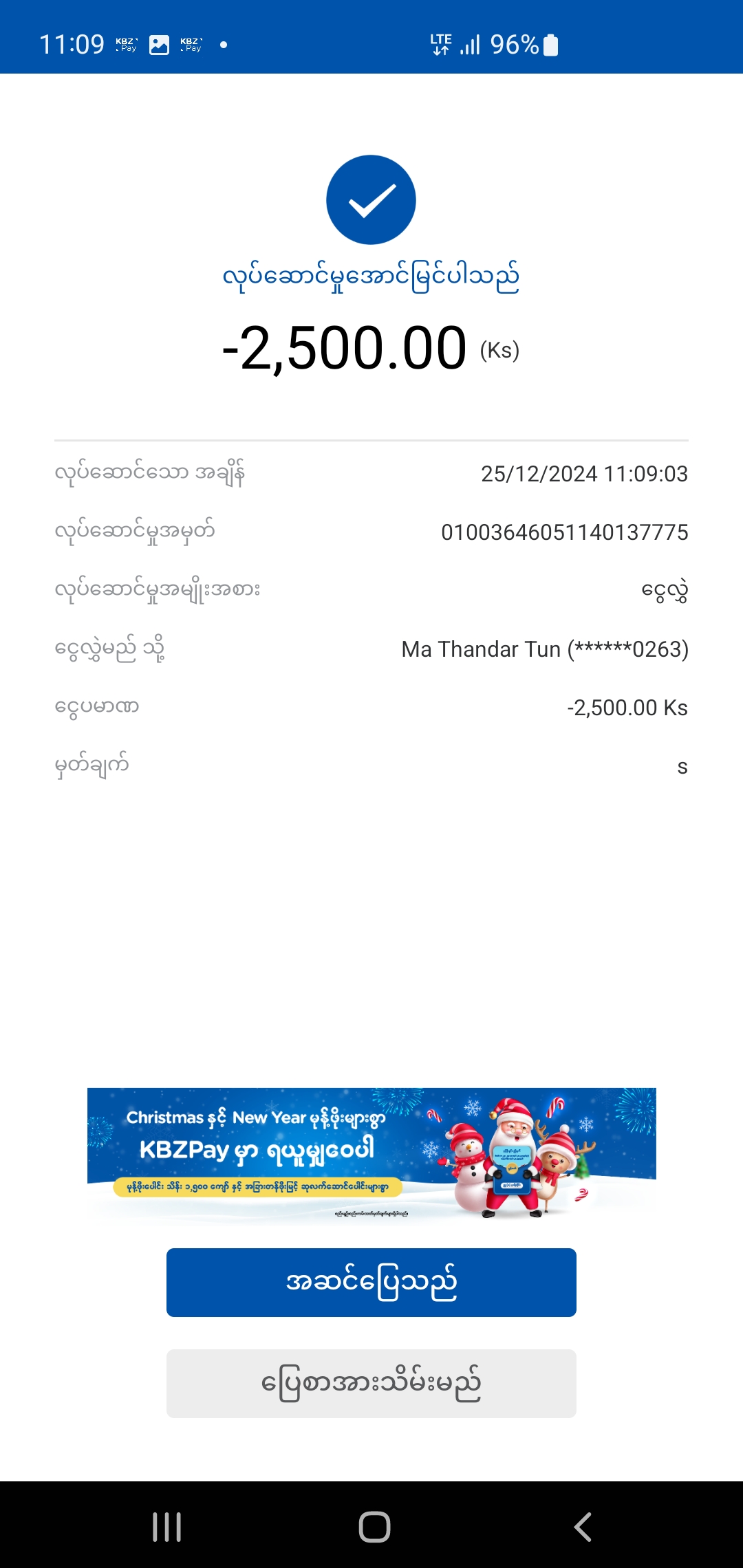Go back using the system back button
The height and width of the screenshot is (1568, 743).
pyautogui.click(x=582, y=1527)
